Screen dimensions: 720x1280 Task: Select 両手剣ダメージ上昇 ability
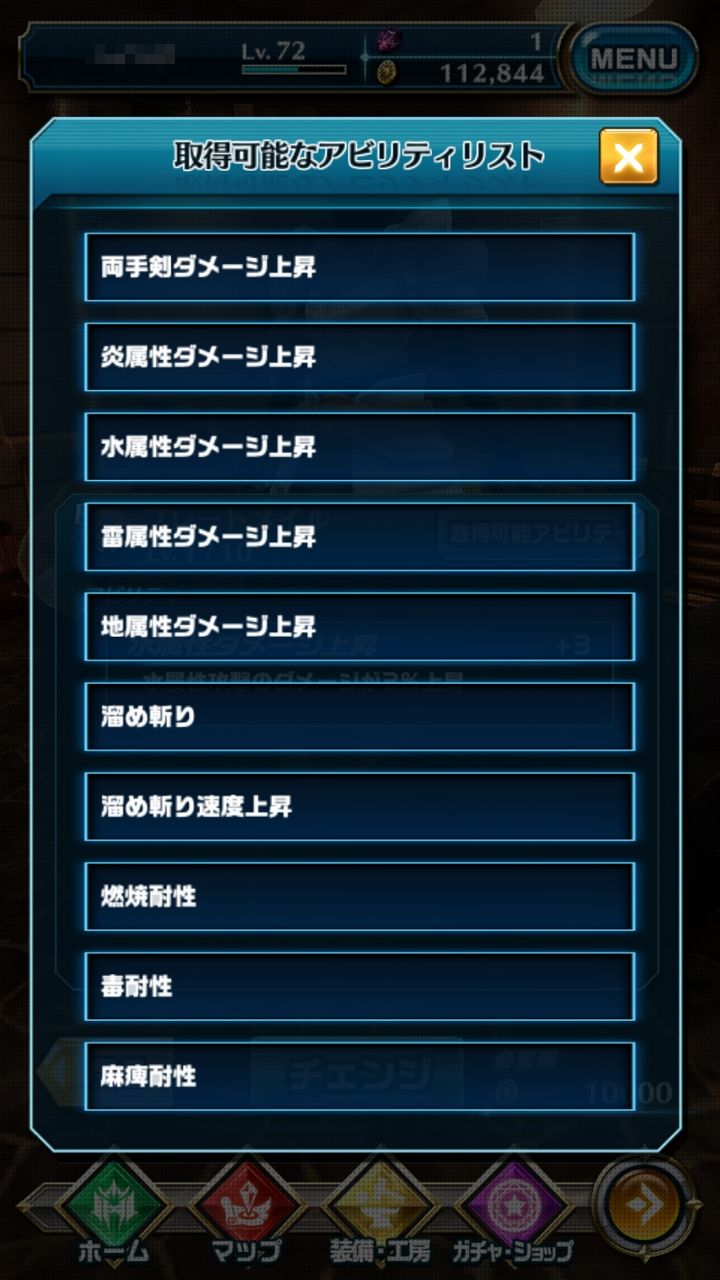tap(359, 267)
